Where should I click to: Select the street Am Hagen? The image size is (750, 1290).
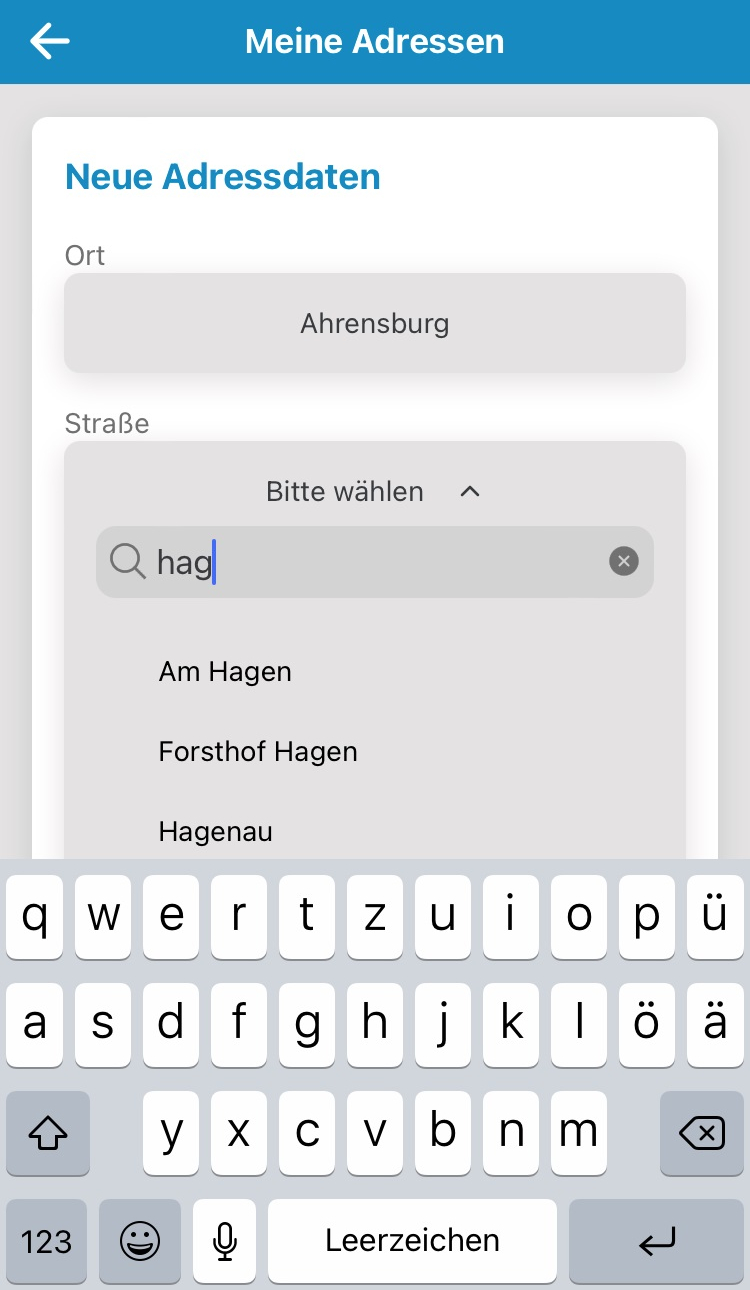pos(225,672)
